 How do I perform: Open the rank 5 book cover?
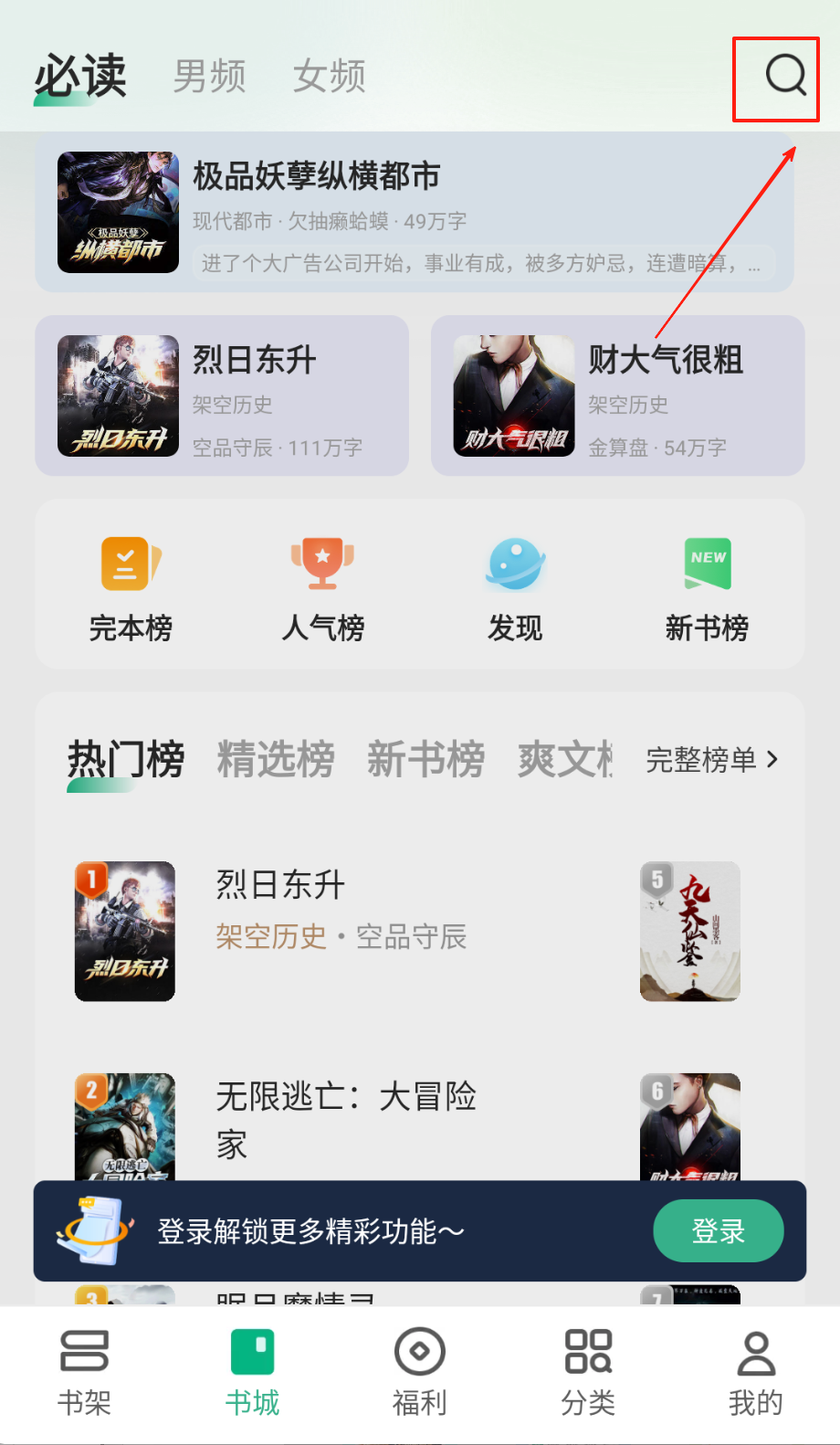[689, 931]
